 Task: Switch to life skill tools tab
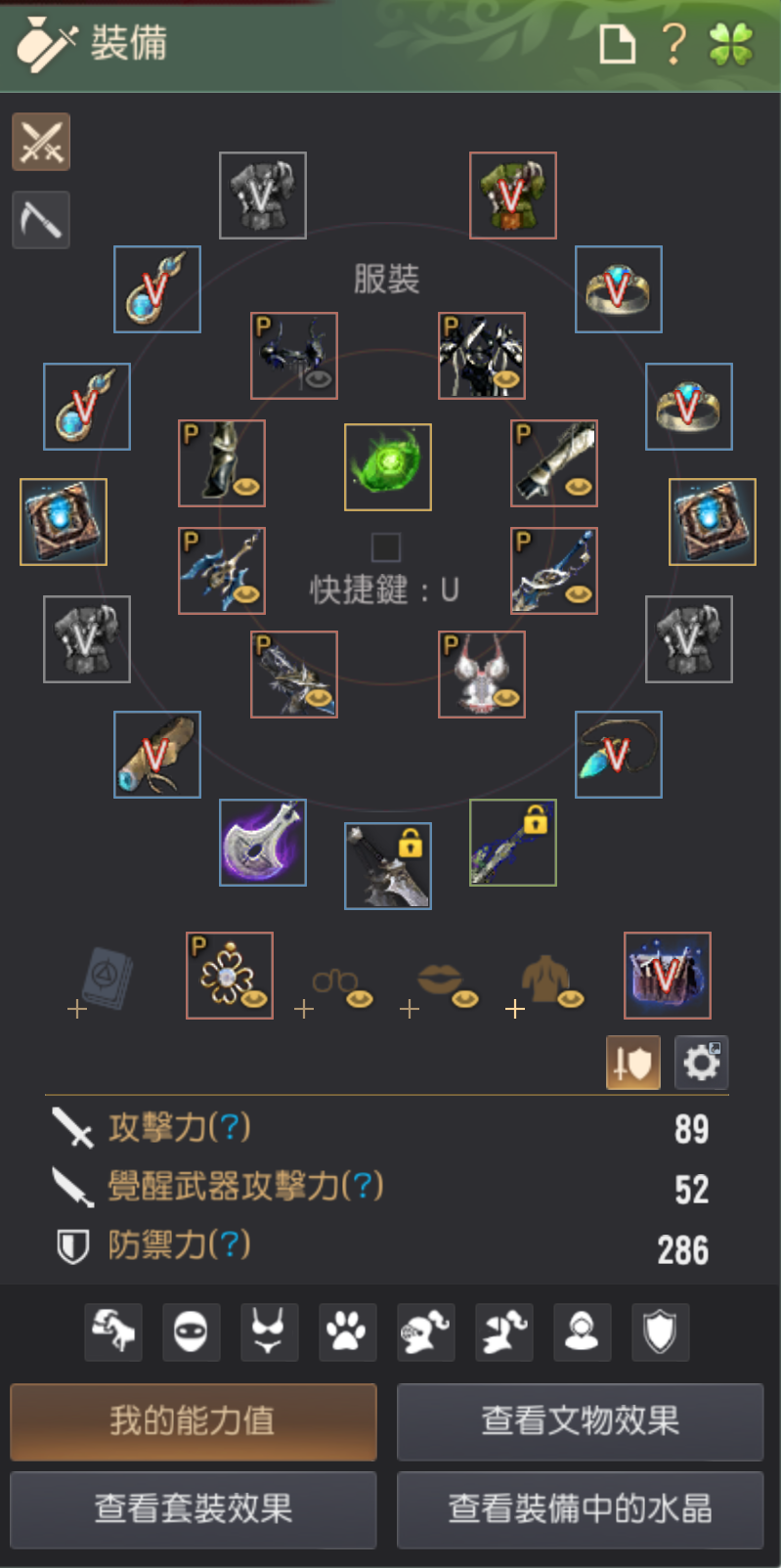41,219
